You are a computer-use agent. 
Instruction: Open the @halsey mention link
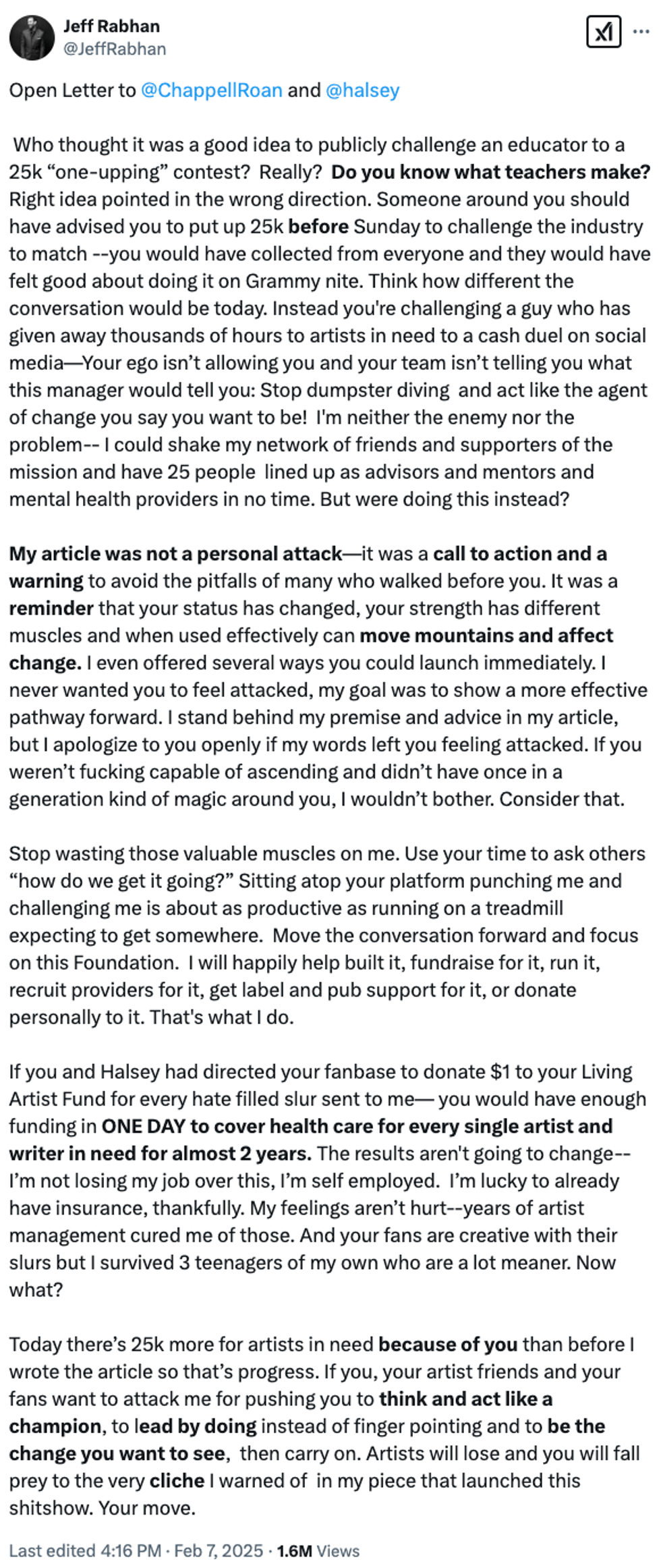click(x=362, y=90)
